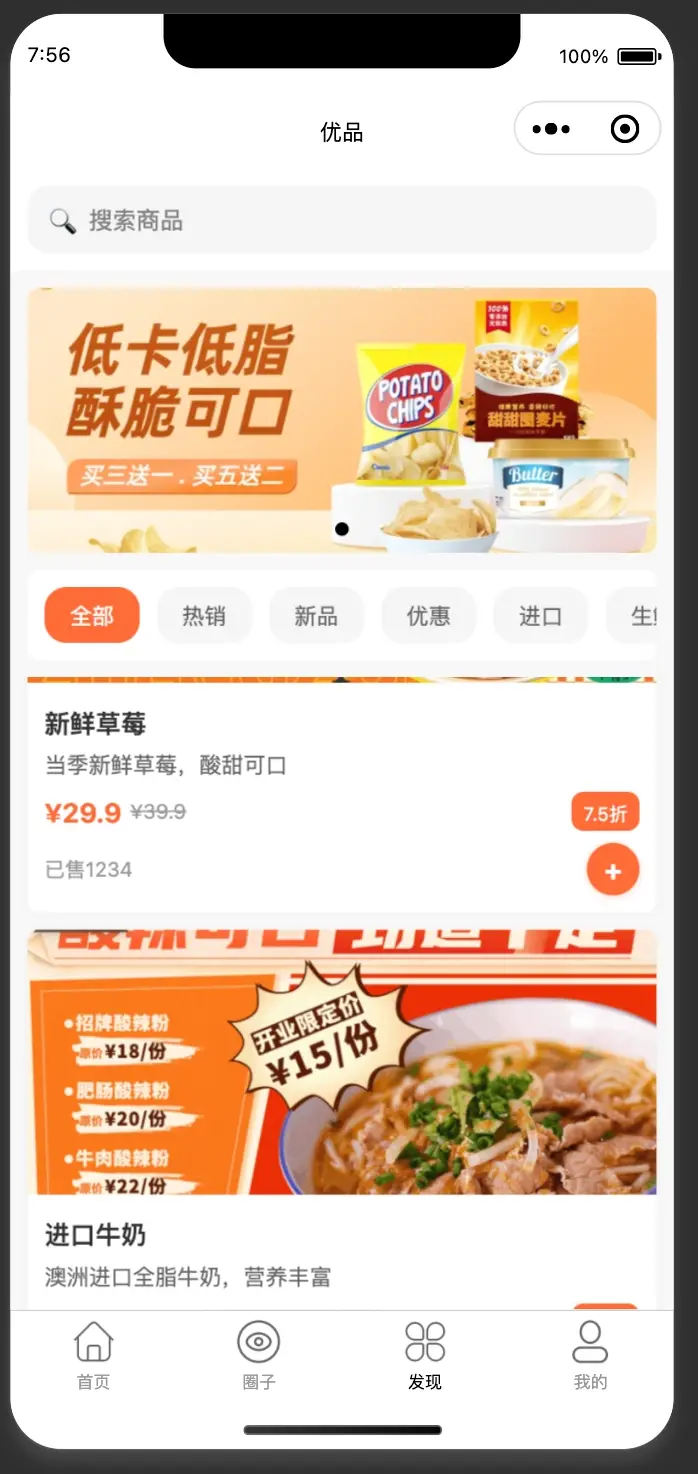The width and height of the screenshot is (698, 1474).
Task: Add 新鲜草莓 to cart with the plus button
Action: click(x=612, y=872)
